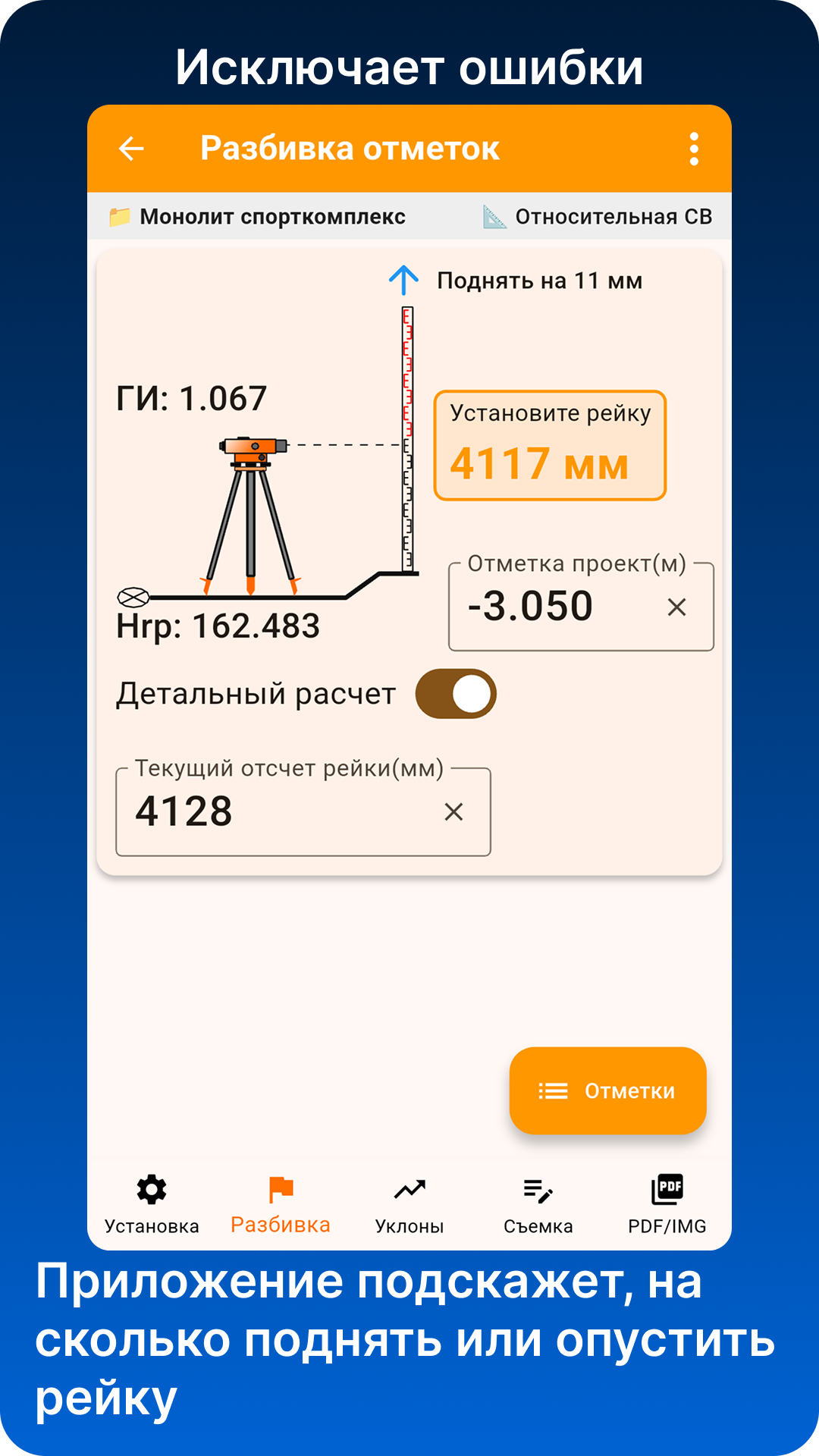This screenshot has height=1456, width=819.
Task: Open the Отметки list button
Action: click(607, 1091)
